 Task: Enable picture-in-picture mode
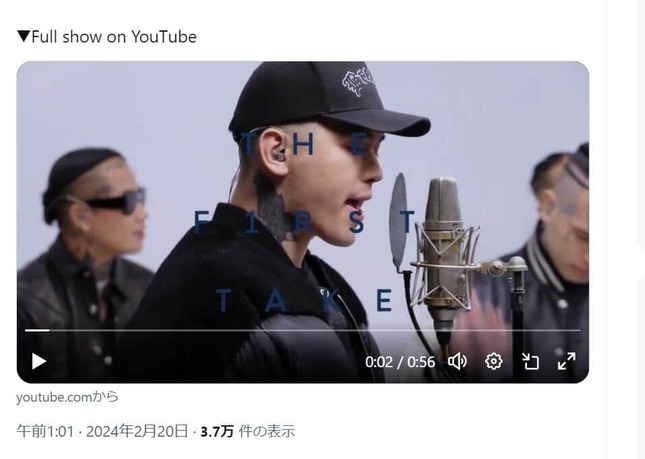(x=530, y=361)
